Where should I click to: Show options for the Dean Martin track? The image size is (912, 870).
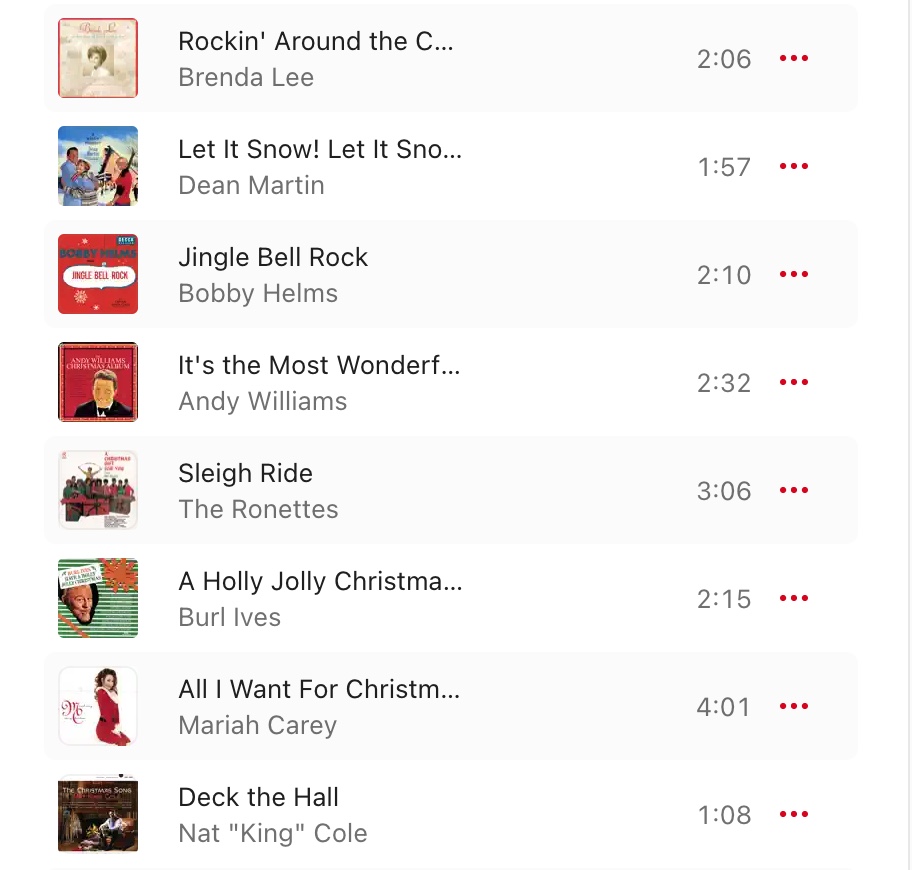tap(793, 167)
